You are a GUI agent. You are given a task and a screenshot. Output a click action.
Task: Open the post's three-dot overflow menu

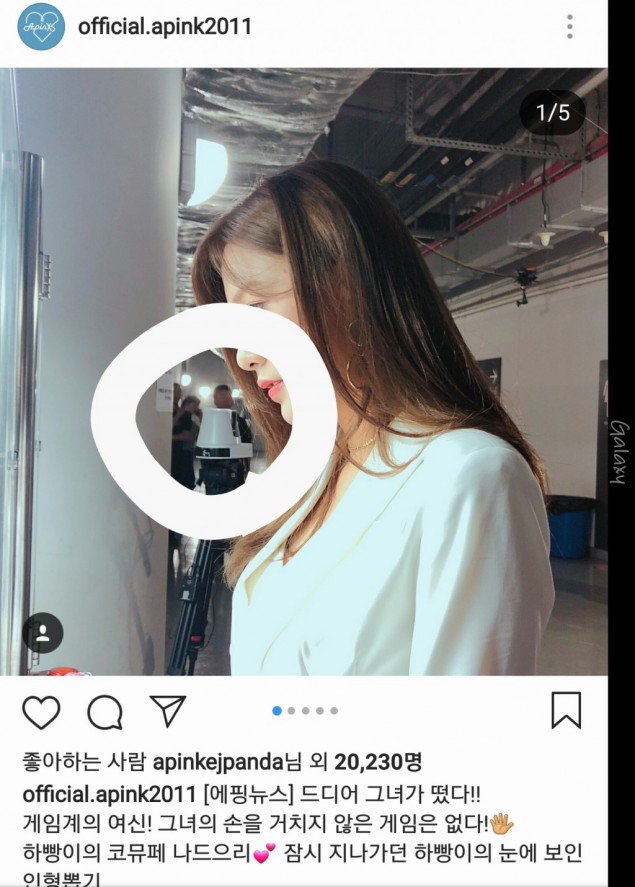coord(570,27)
